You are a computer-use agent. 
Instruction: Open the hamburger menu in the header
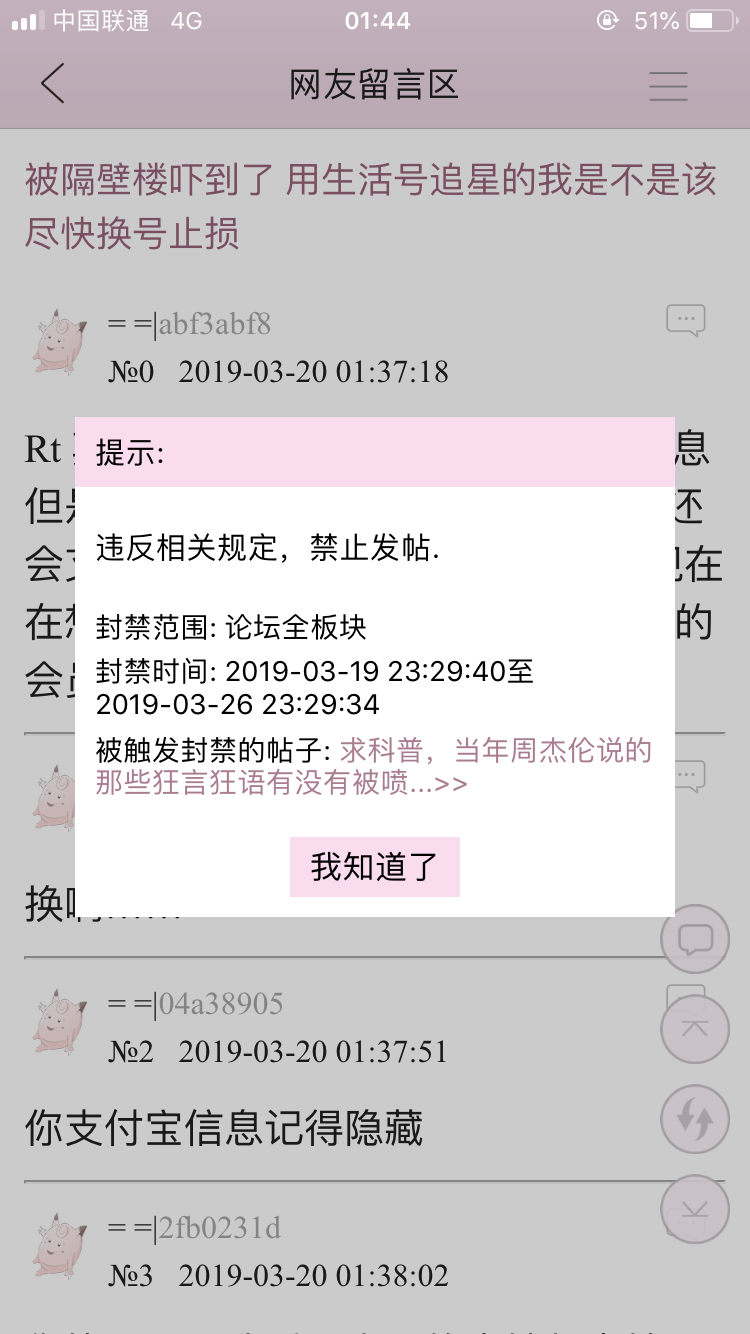pyautogui.click(x=668, y=86)
